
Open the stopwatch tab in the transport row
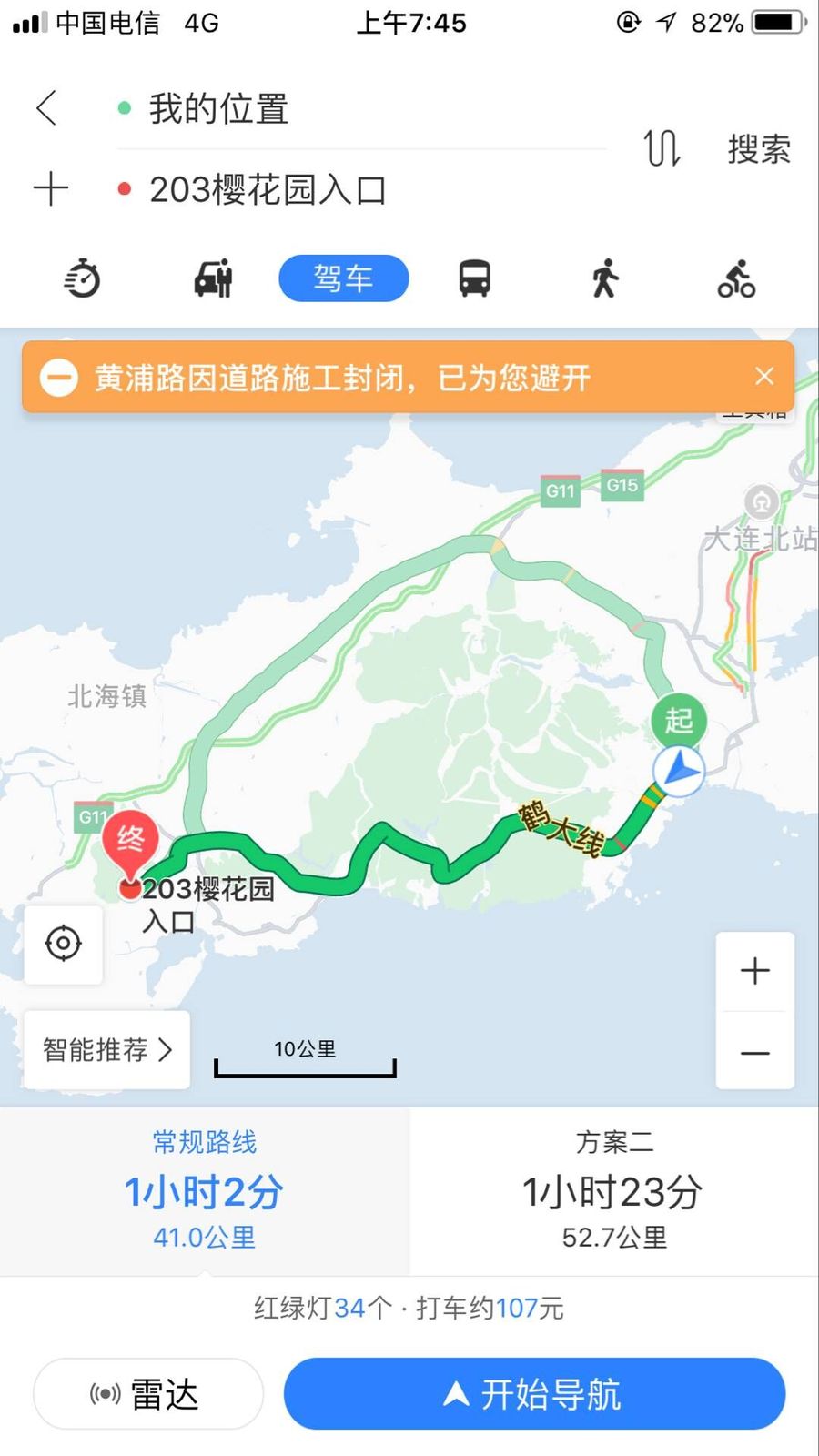(82, 278)
